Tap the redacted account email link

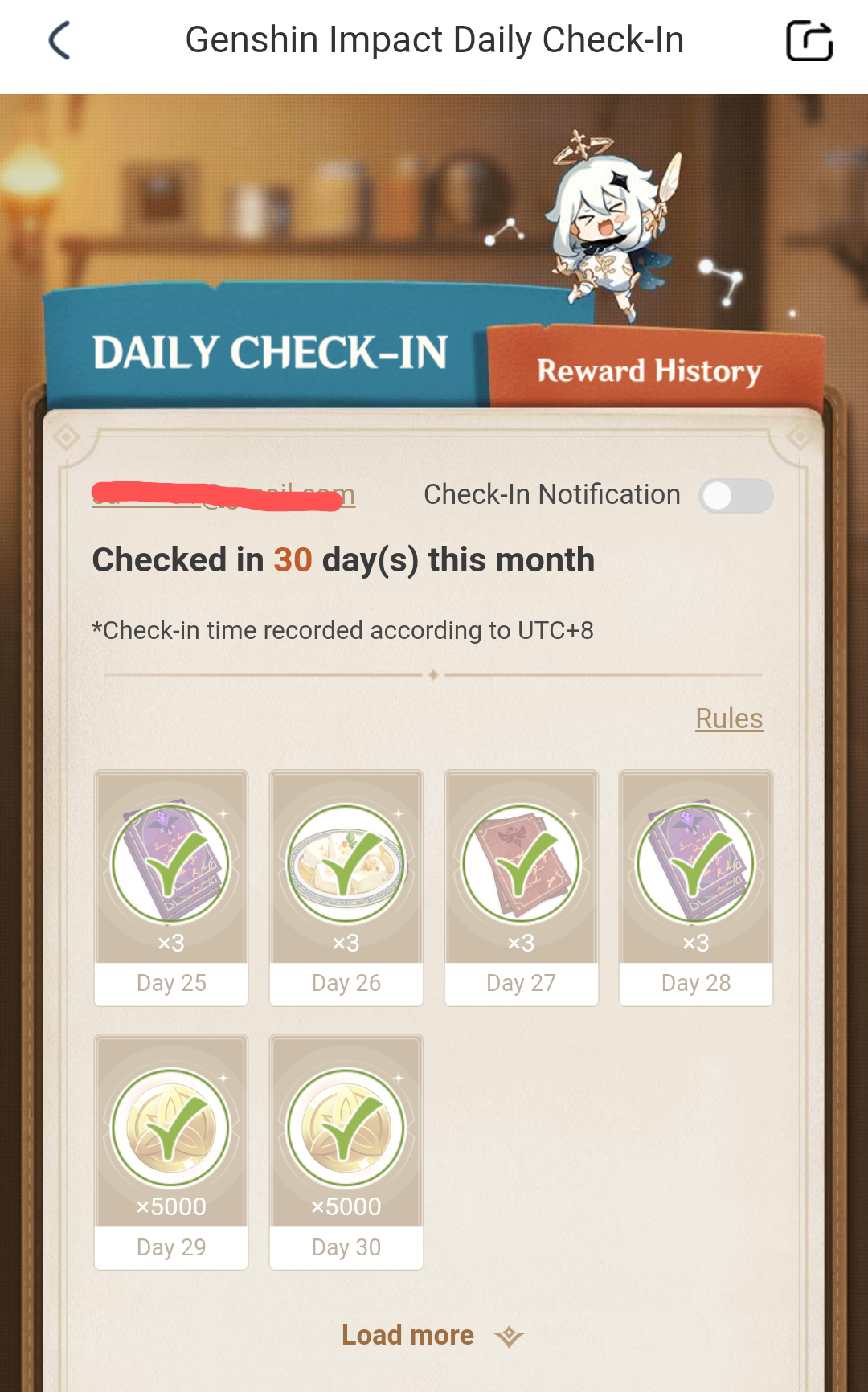tap(223, 495)
